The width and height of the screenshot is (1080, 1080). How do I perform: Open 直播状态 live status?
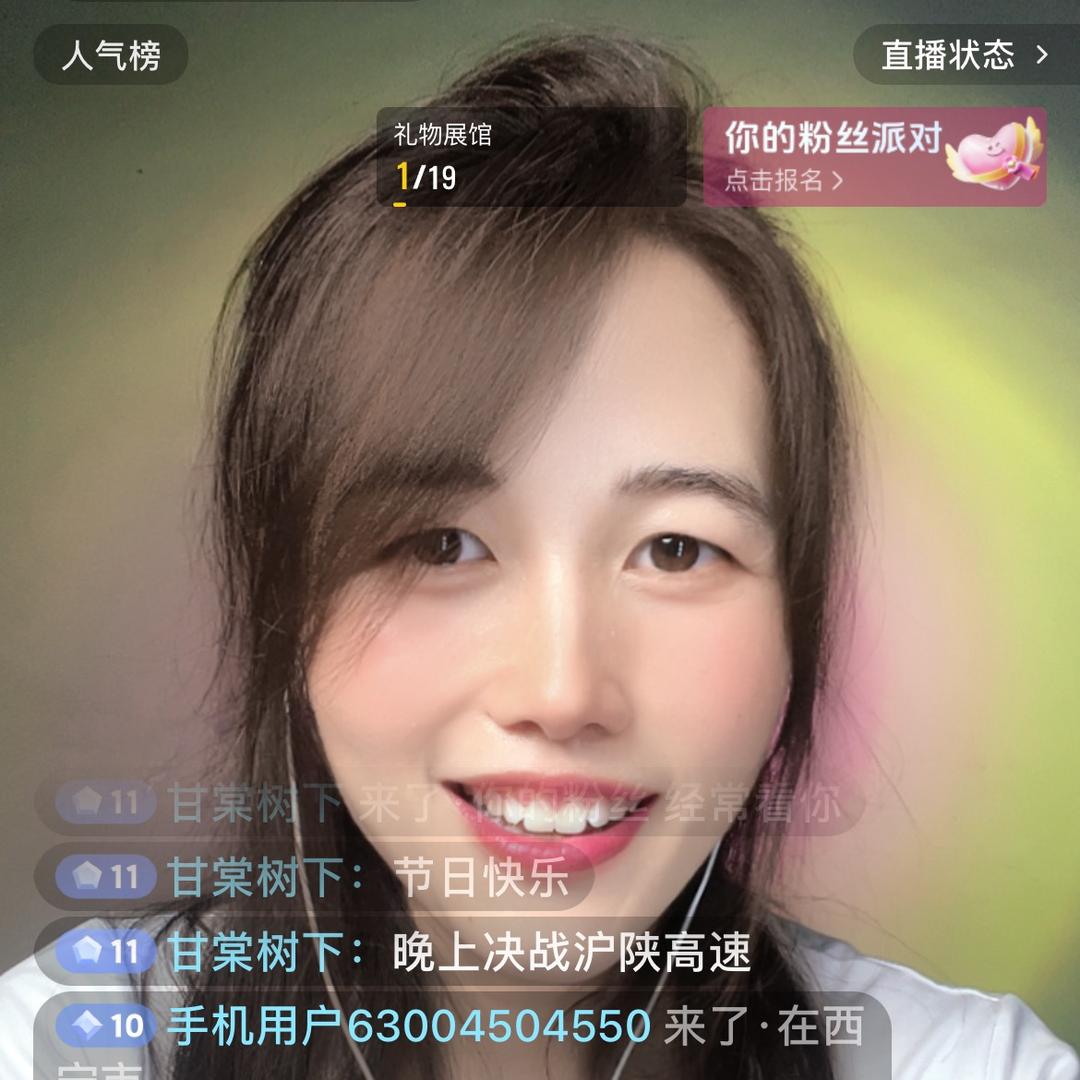coord(966,55)
